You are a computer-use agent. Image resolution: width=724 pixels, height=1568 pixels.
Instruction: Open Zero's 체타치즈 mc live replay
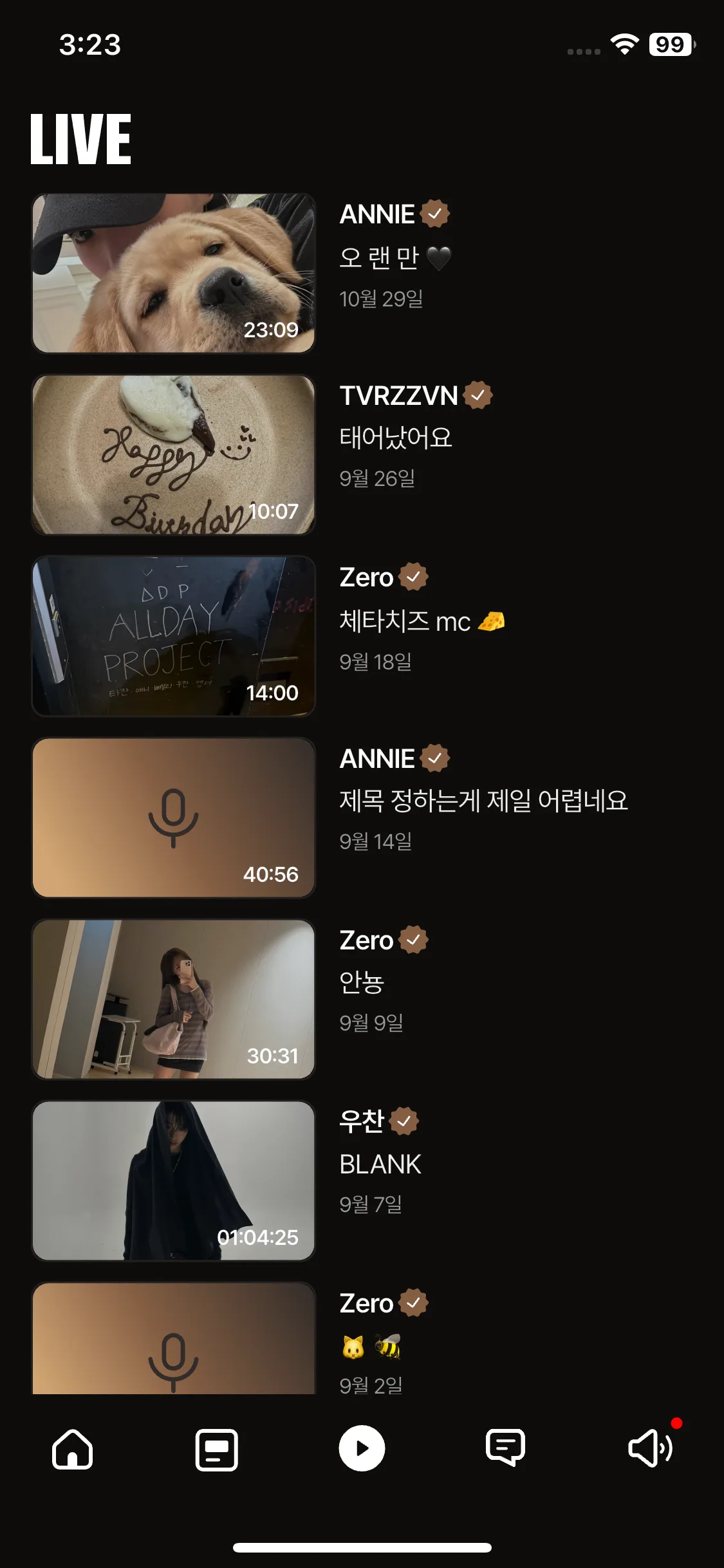[174, 637]
